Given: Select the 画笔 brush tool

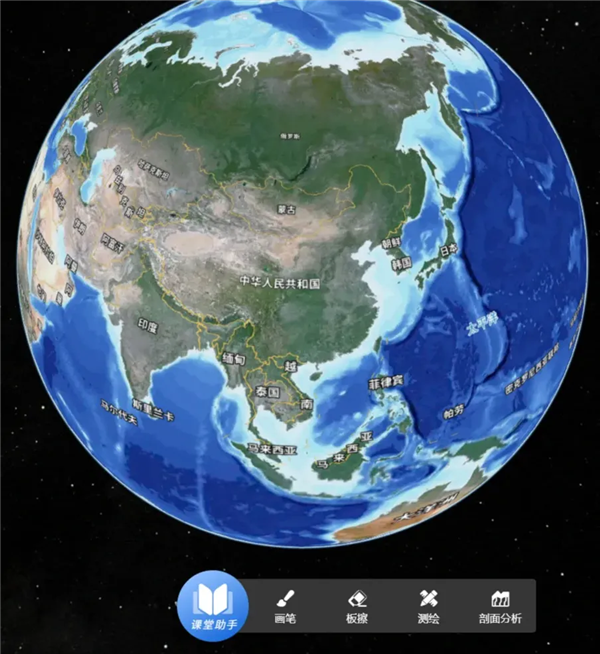Looking at the screenshot, I should 285,606.
